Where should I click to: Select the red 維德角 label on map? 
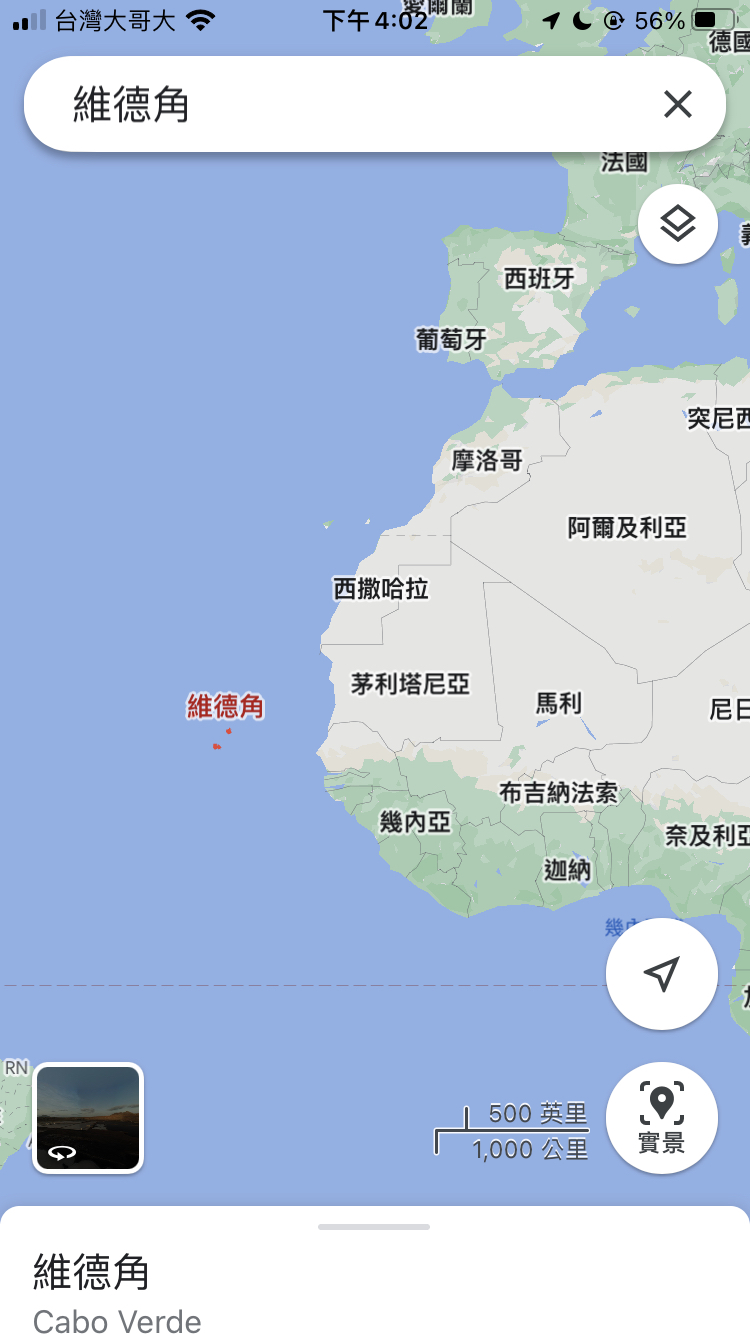[226, 707]
